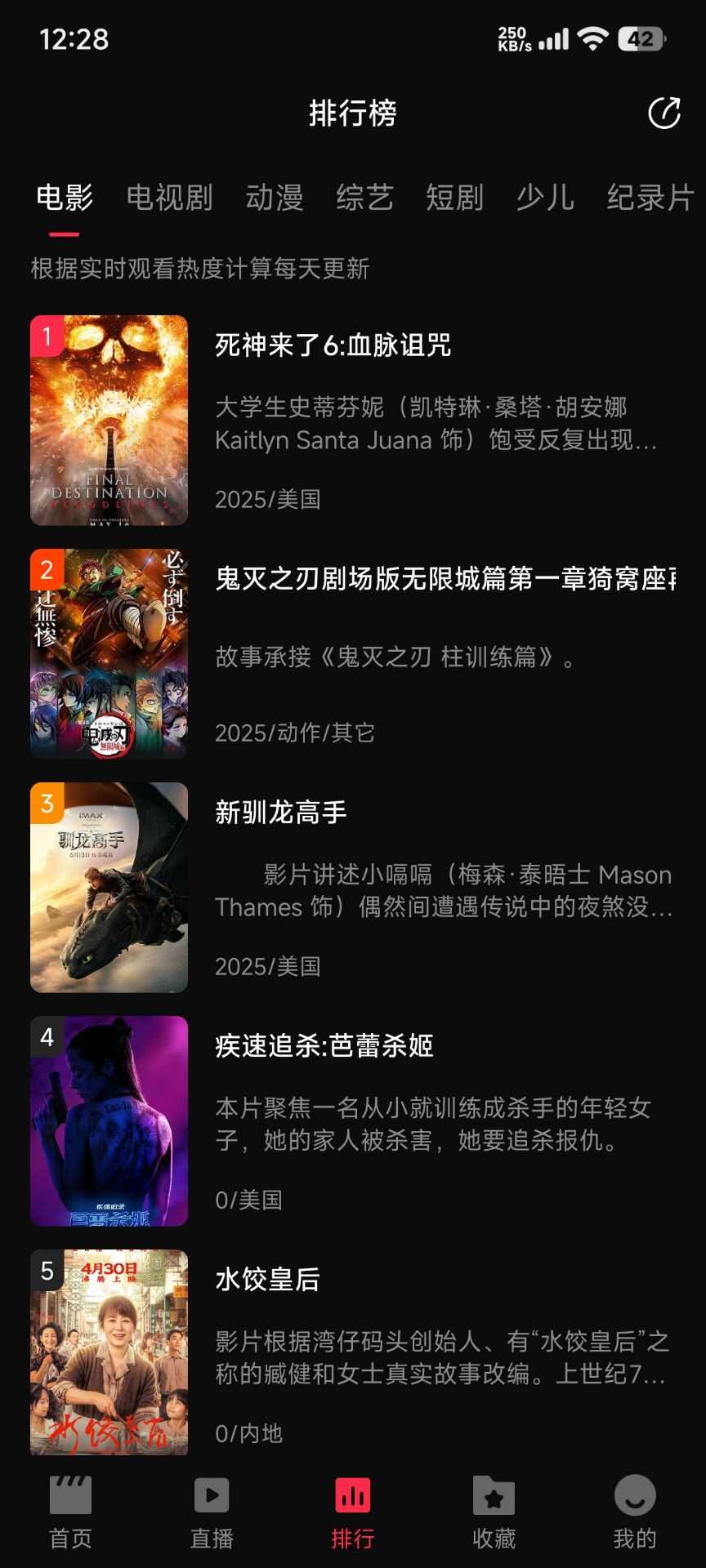The width and height of the screenshot is (706, 1568).
Task: Switch to the 电视剧 tab
Action: pyautogui.click(x=169, y=198)
